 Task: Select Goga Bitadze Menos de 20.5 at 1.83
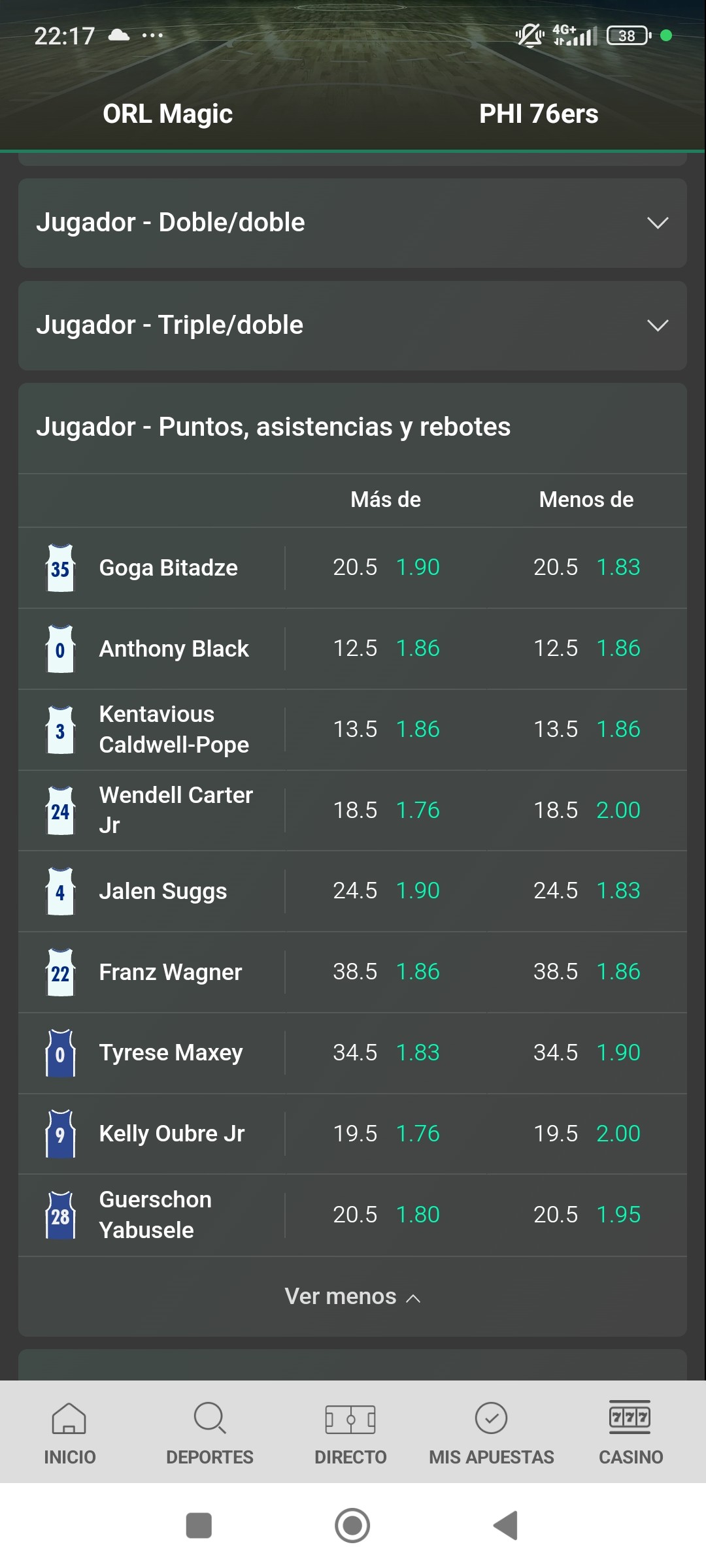click(586, 568)
